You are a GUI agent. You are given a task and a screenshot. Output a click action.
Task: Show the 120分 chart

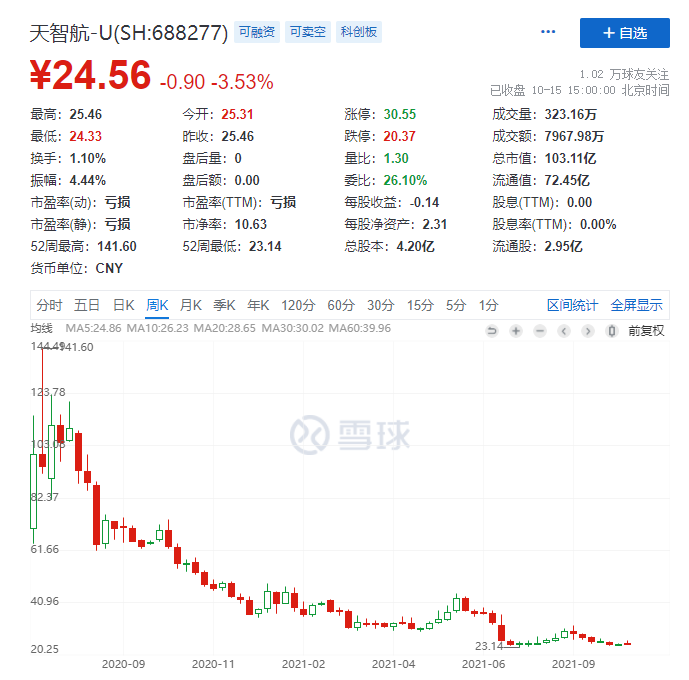click(x=298, y=305)
